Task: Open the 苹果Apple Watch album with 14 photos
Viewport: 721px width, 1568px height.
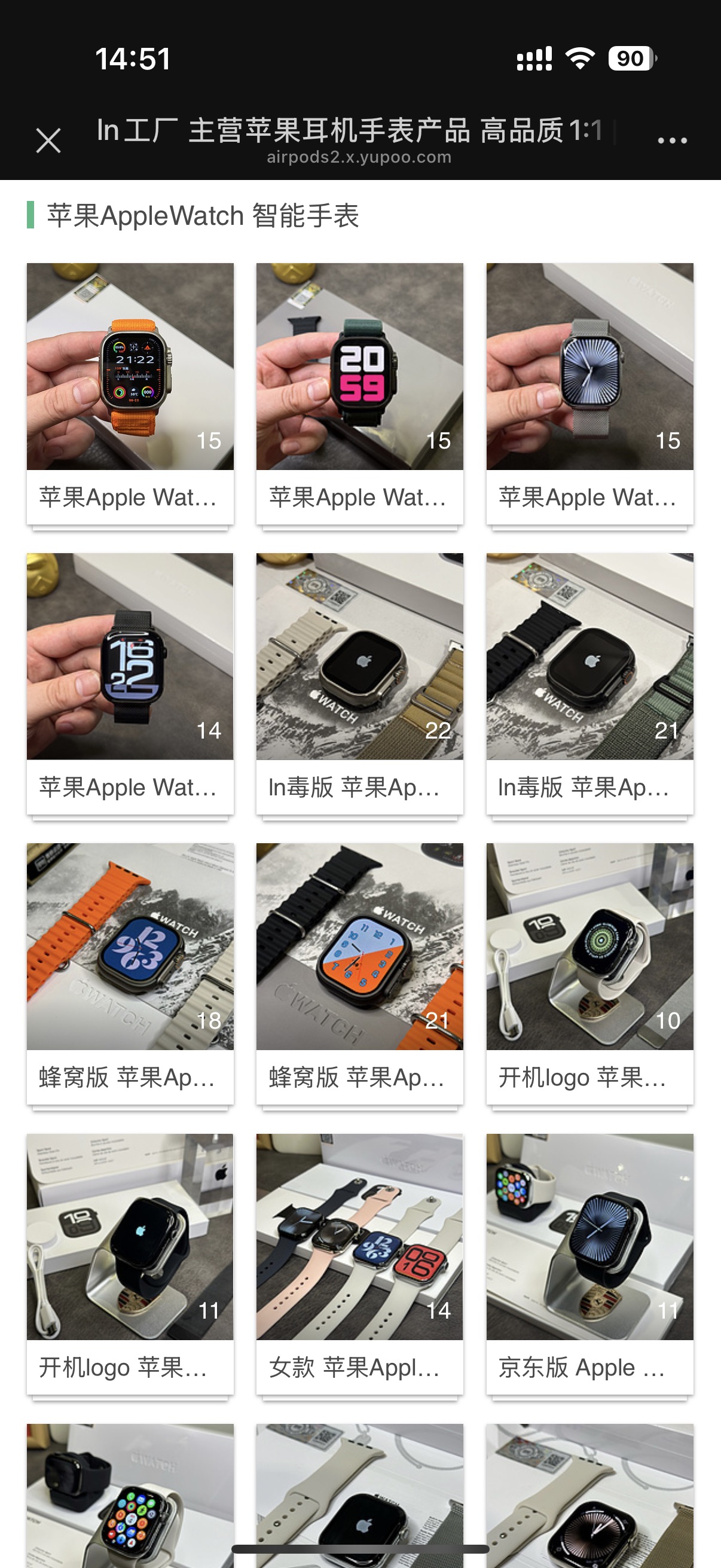Action: pyautogui.click(x=130, y=656)
